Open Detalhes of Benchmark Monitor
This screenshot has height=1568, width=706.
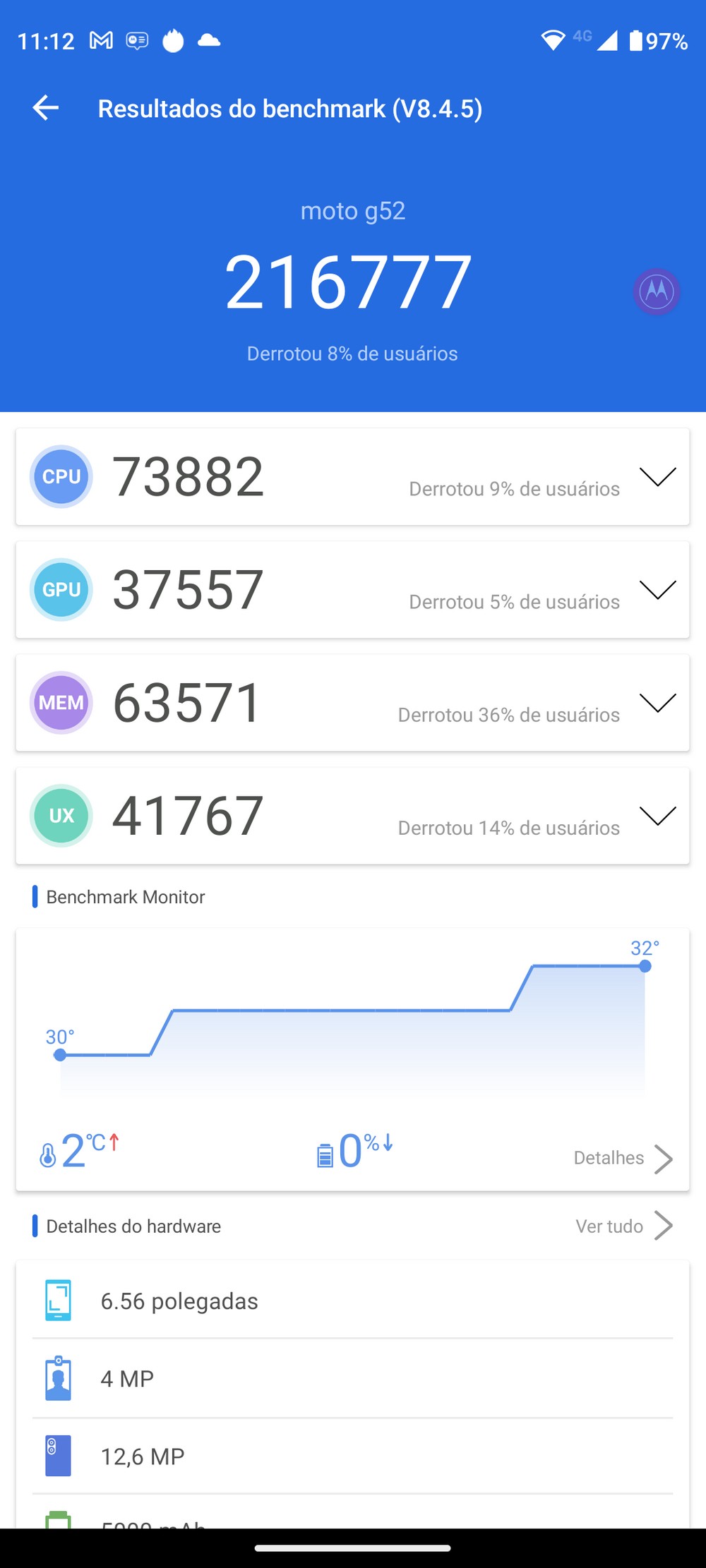[623, 1158]
